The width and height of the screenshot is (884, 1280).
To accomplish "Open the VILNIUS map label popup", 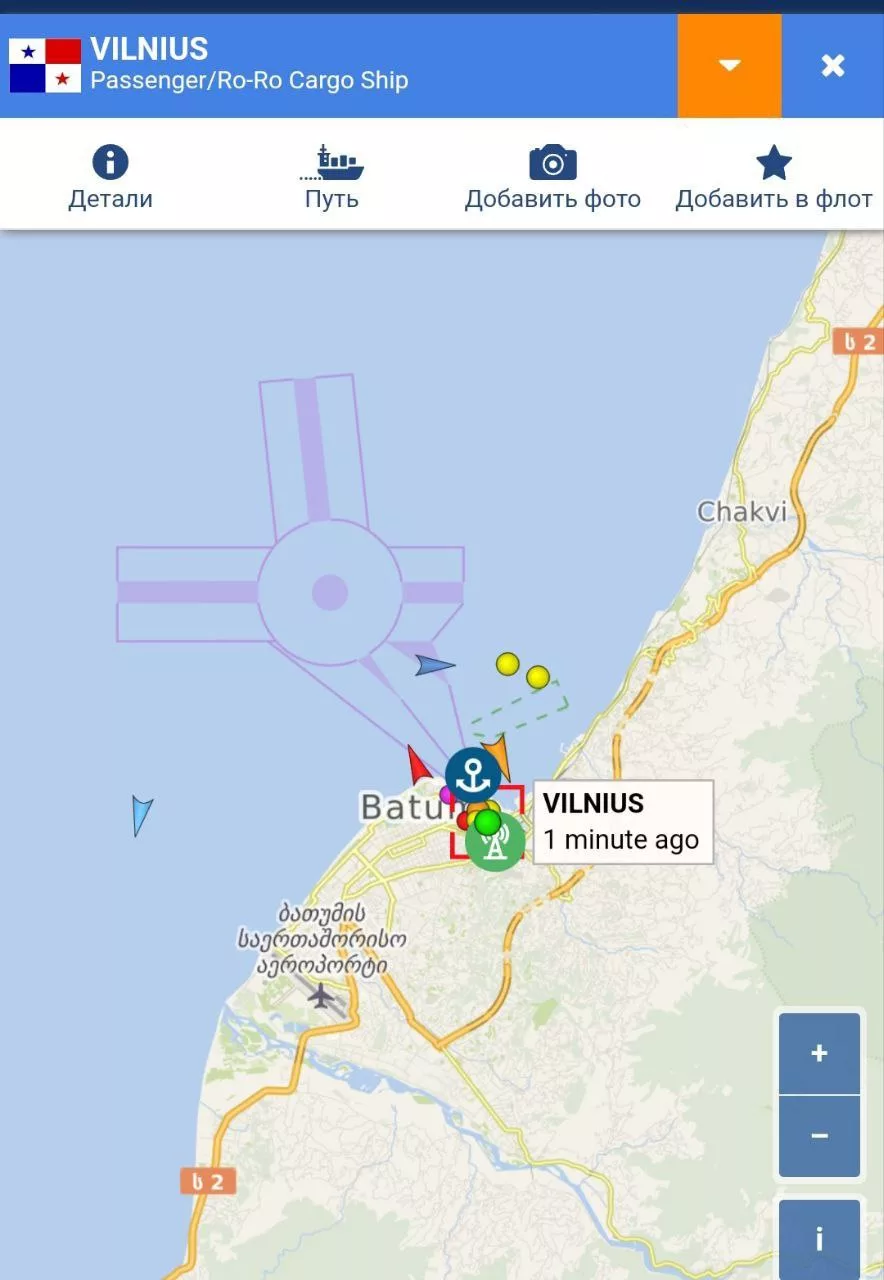I will [x=622, y=822].
